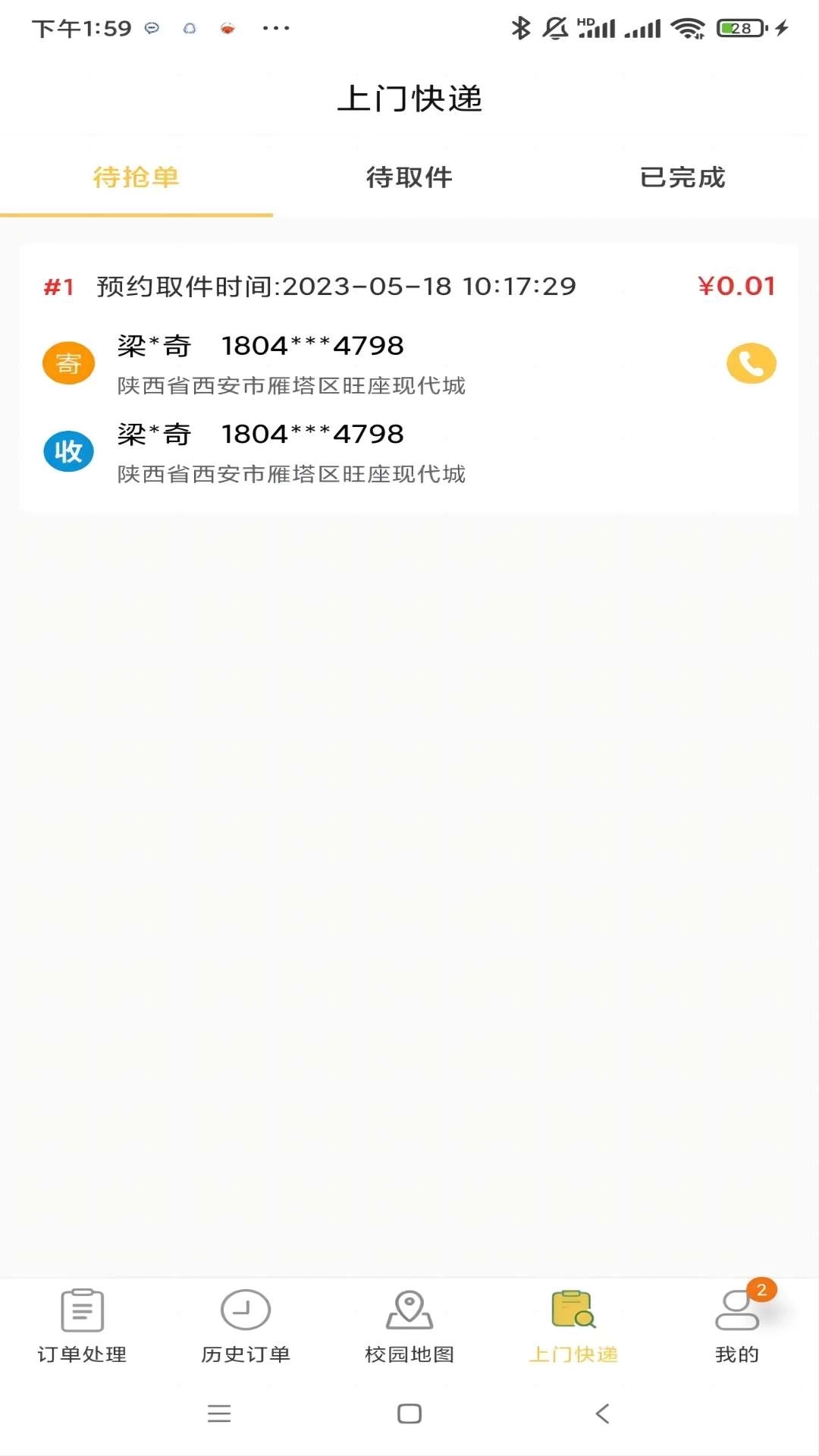The height and width of the screenshot is (1456, 819).
Task: Tap the 上门快递 delivery search icon
Action: coord(574,1311)
